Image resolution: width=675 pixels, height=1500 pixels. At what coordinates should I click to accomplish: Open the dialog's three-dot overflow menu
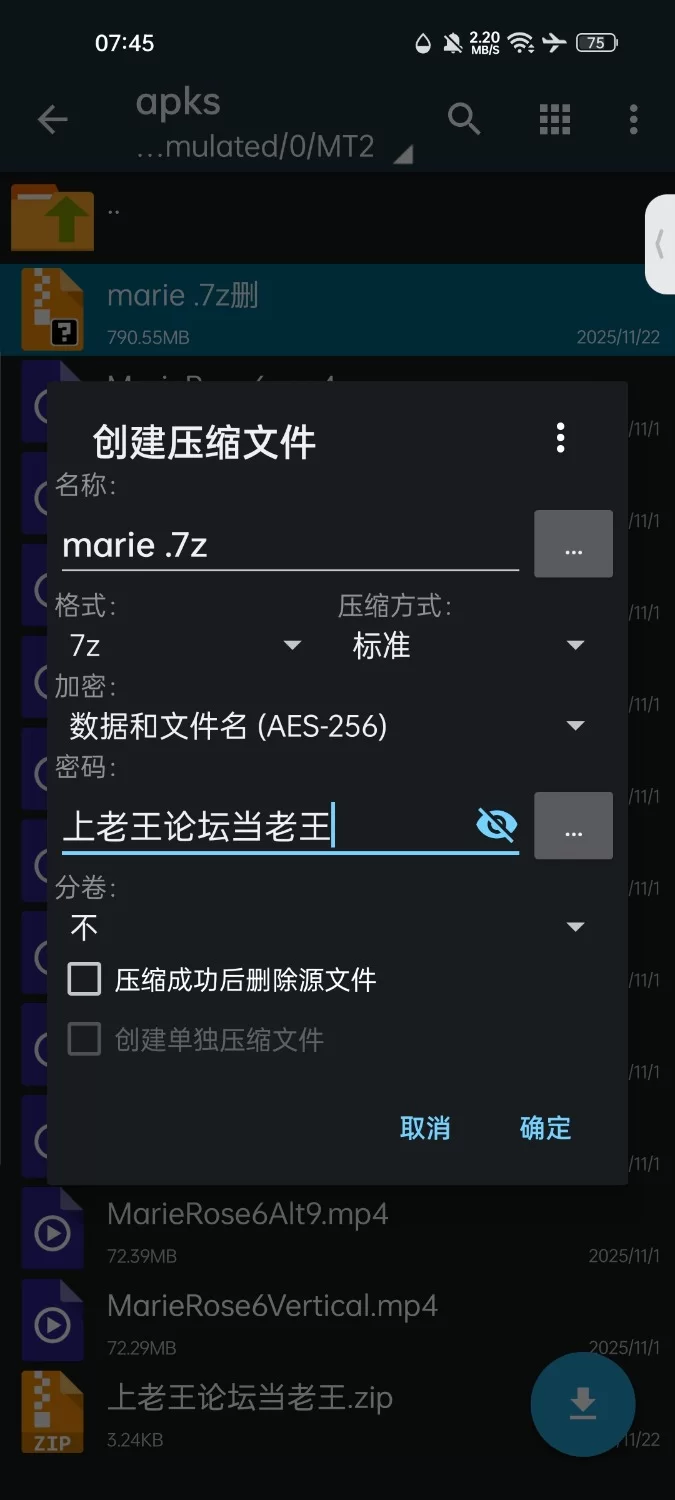click(x=560, y=438)
